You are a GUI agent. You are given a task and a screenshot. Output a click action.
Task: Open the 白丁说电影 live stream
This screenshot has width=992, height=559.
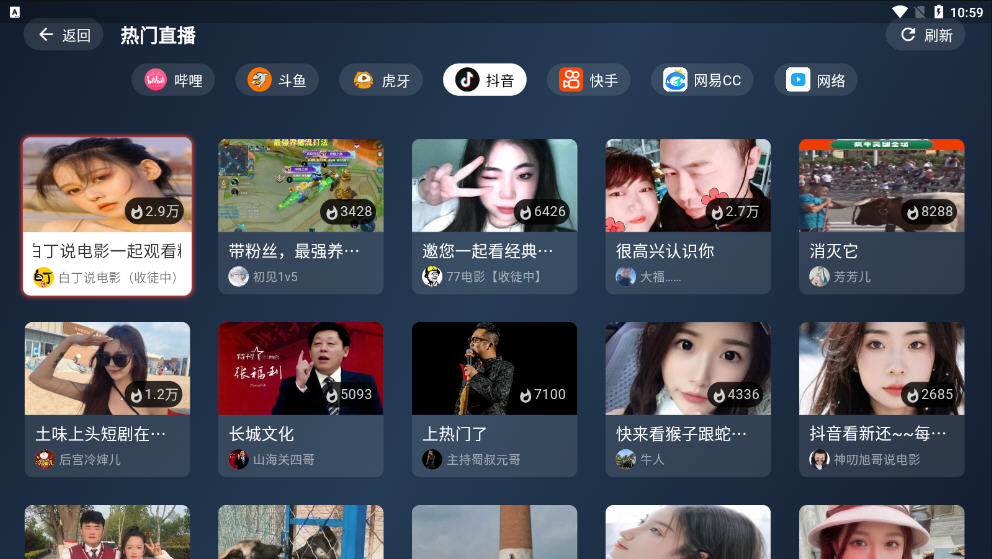click(107, 216)
